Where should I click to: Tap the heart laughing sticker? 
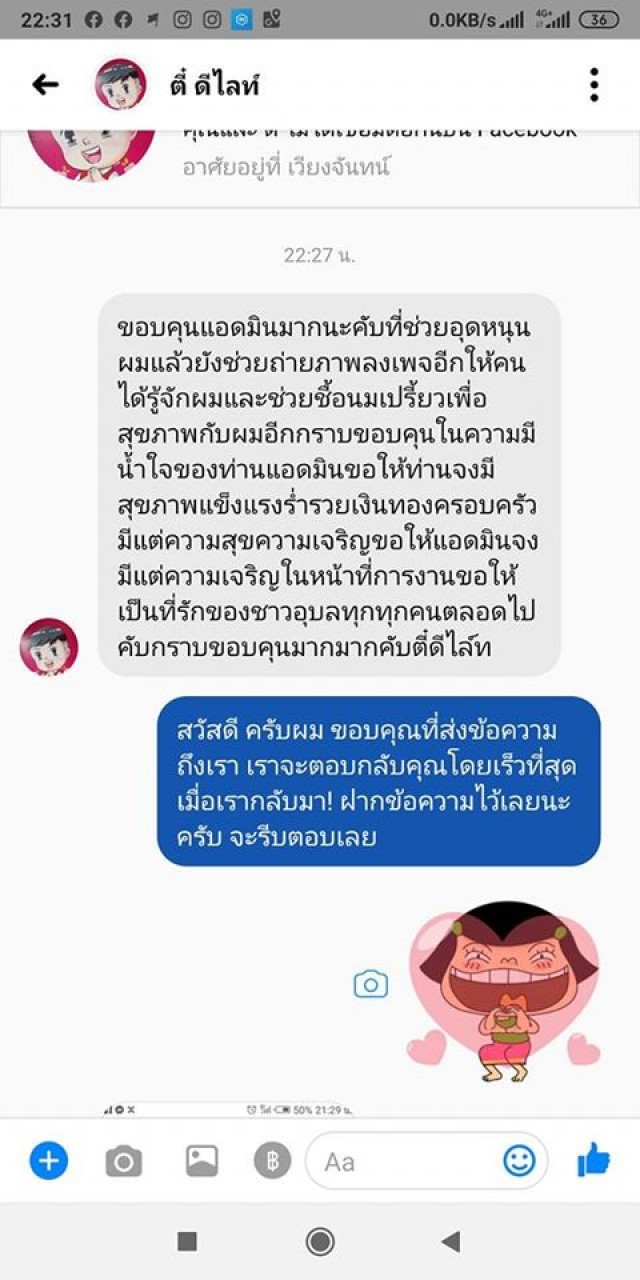pyautogui.click(x=503, y=992)
